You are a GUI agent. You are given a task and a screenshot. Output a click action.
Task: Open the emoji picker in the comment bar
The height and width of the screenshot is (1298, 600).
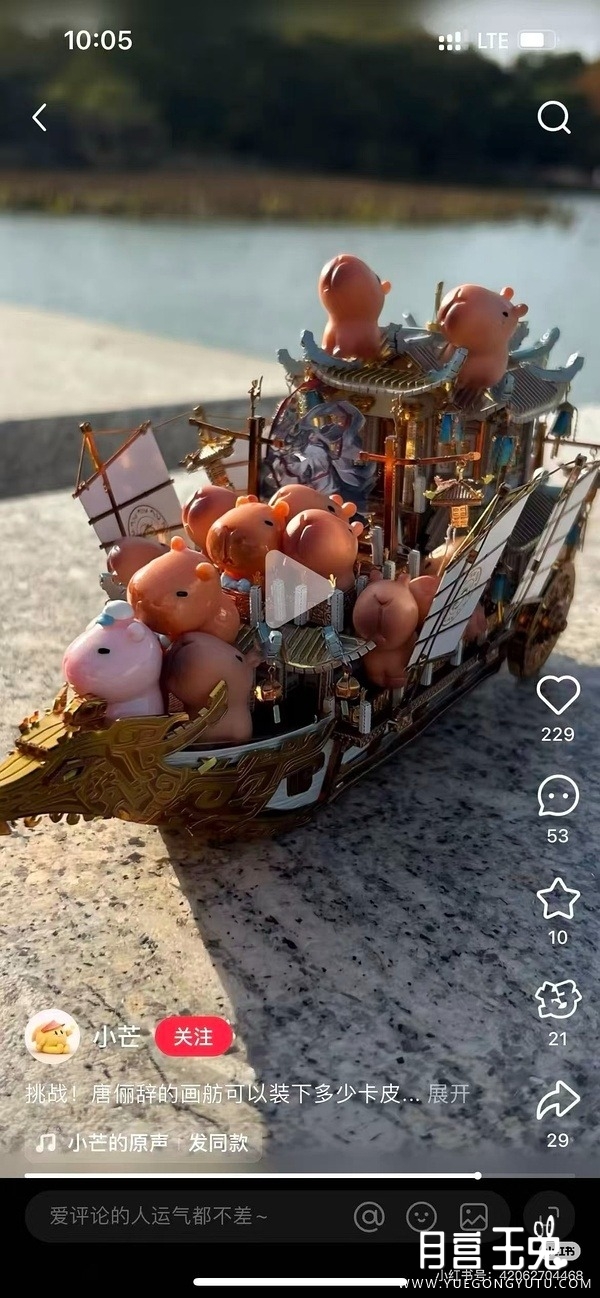click(x=421, y=1216)
